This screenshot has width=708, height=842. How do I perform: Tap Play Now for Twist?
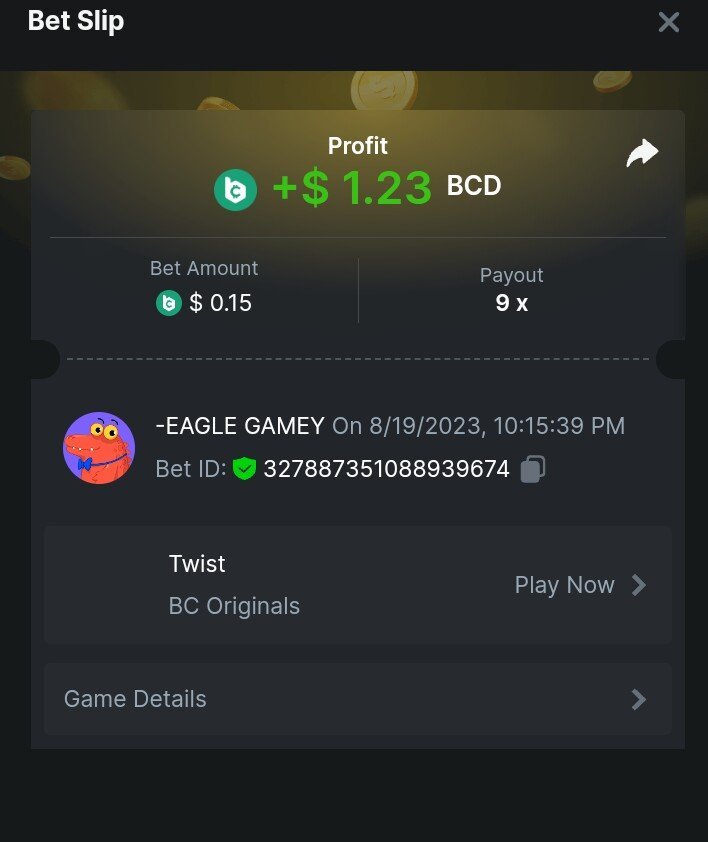pyautogui.click(x=580, y=585)
